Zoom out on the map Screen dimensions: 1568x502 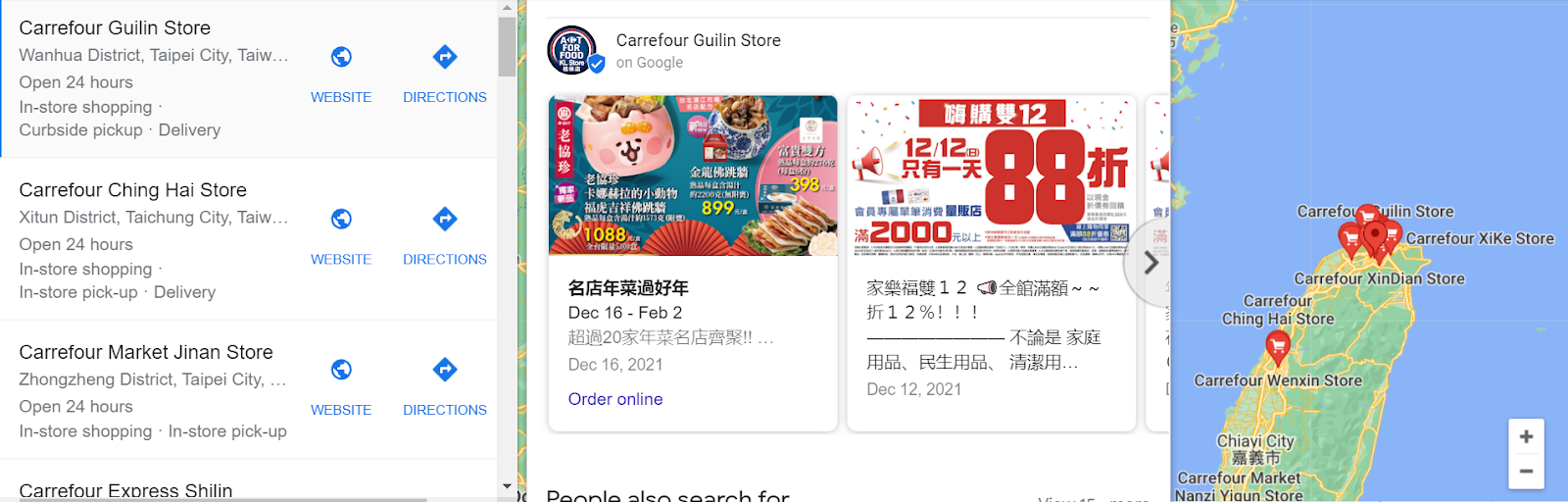(1526, 472)
